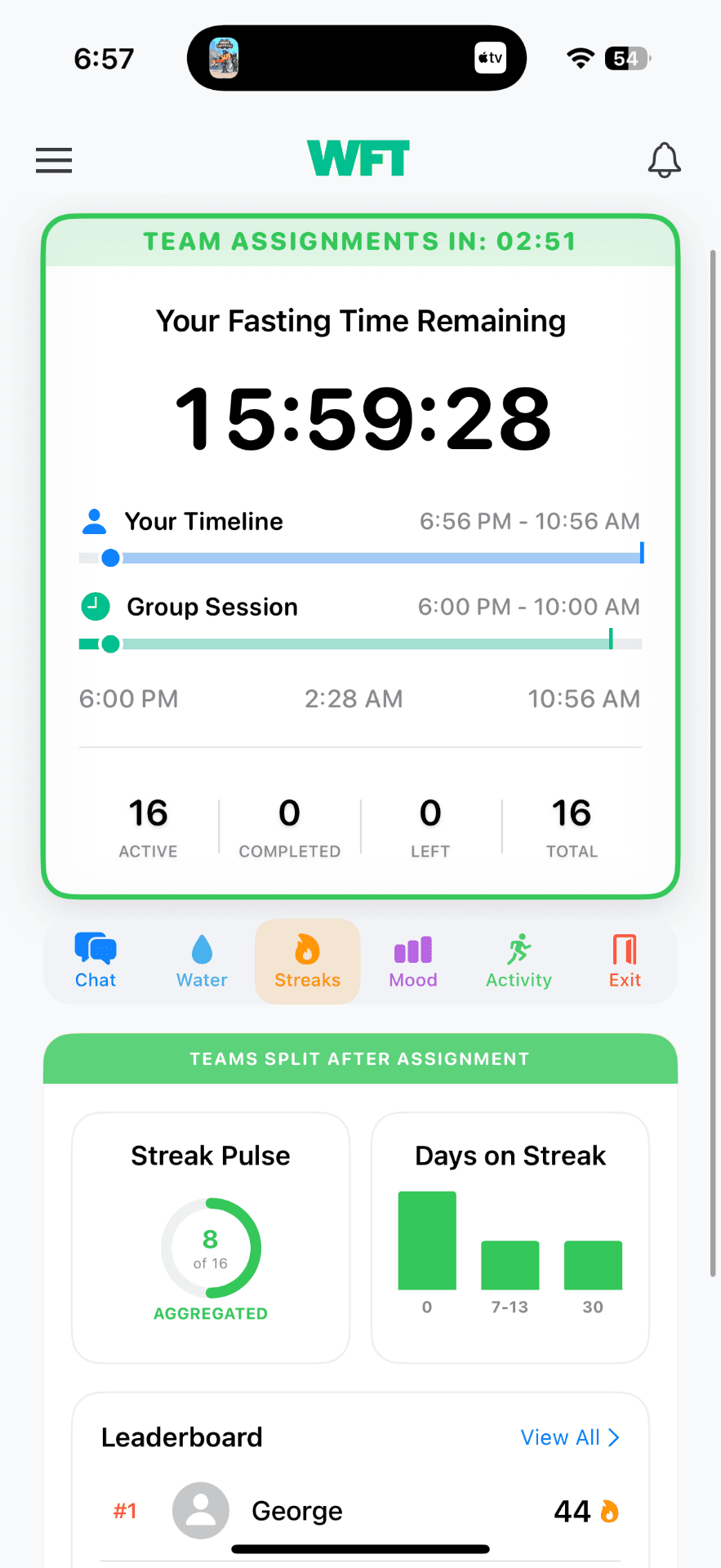Click the notification bell icon
The height and width of the screenshot is (1568, 721).
665,160
